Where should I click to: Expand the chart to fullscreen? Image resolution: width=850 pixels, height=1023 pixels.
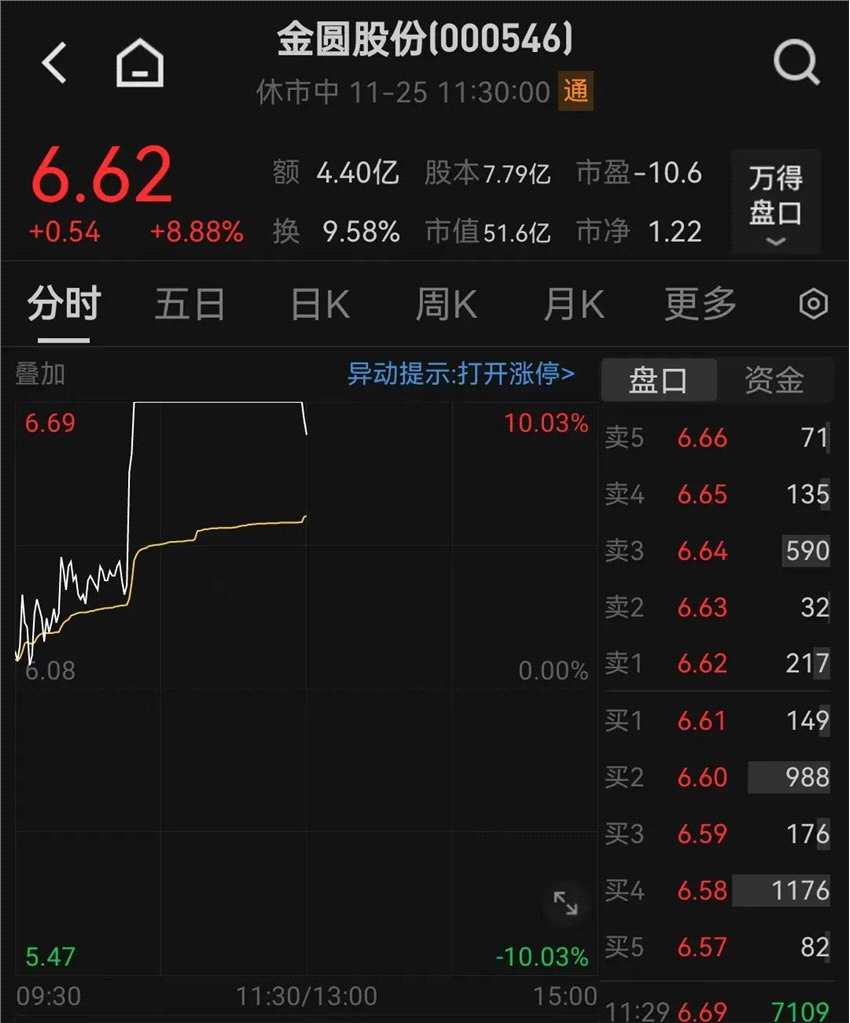click(566, 903)
